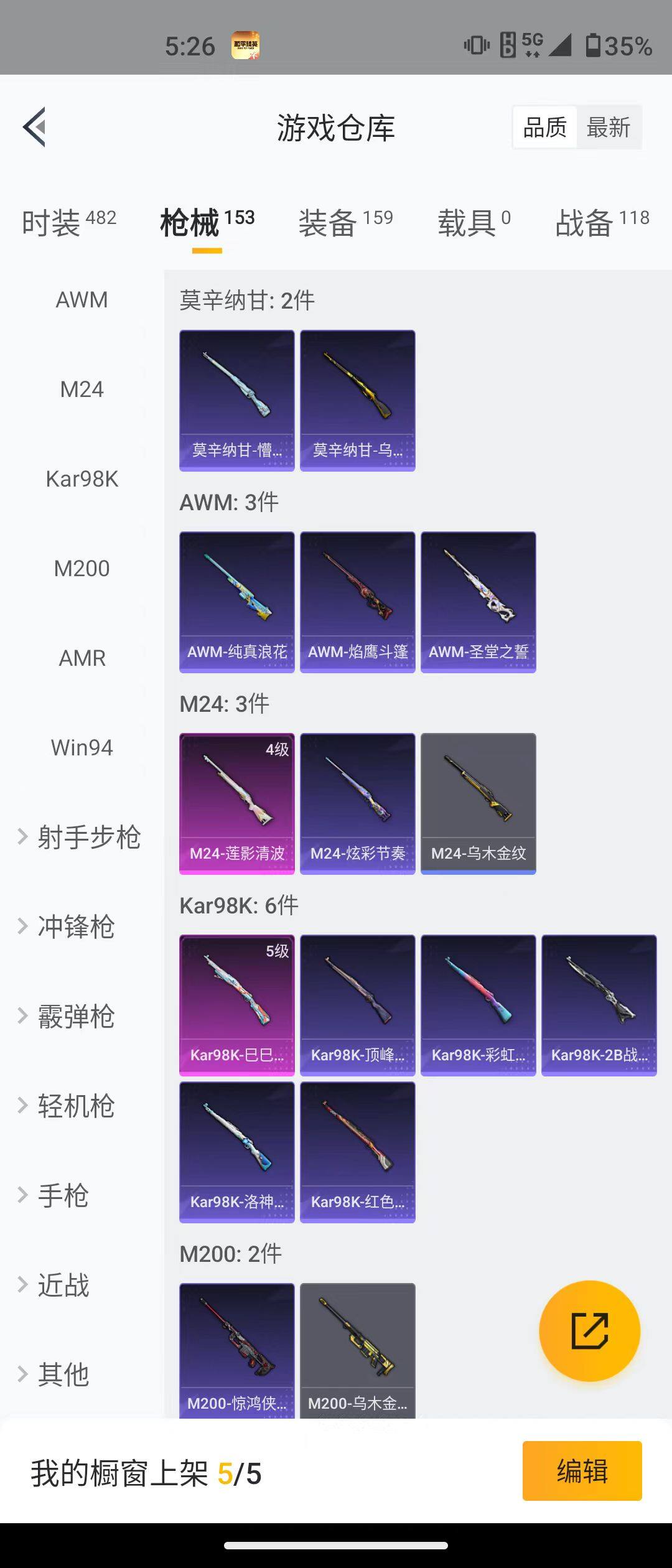View the Kar98K-2B战 skin thumbnail
Image resolution: width=672 pixels, height=1568 pixels.
click(599, 1004)
